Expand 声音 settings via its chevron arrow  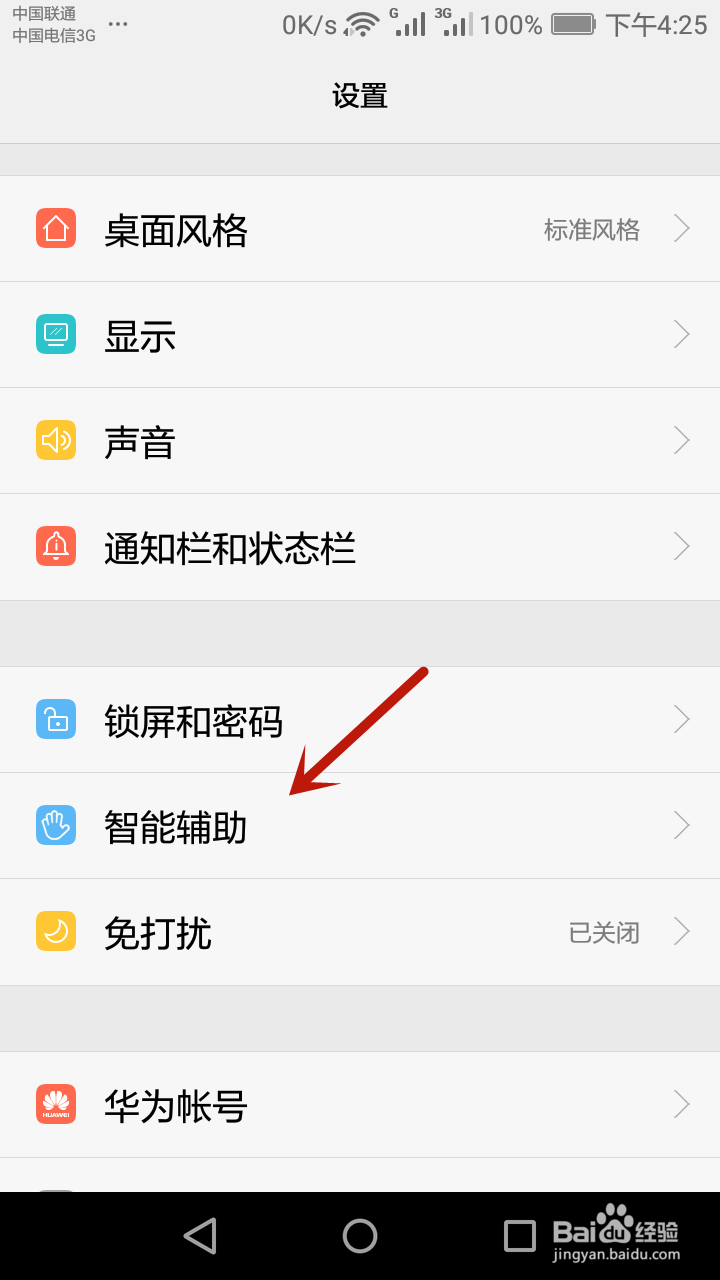pyautogui.click(x=681, y=440)
